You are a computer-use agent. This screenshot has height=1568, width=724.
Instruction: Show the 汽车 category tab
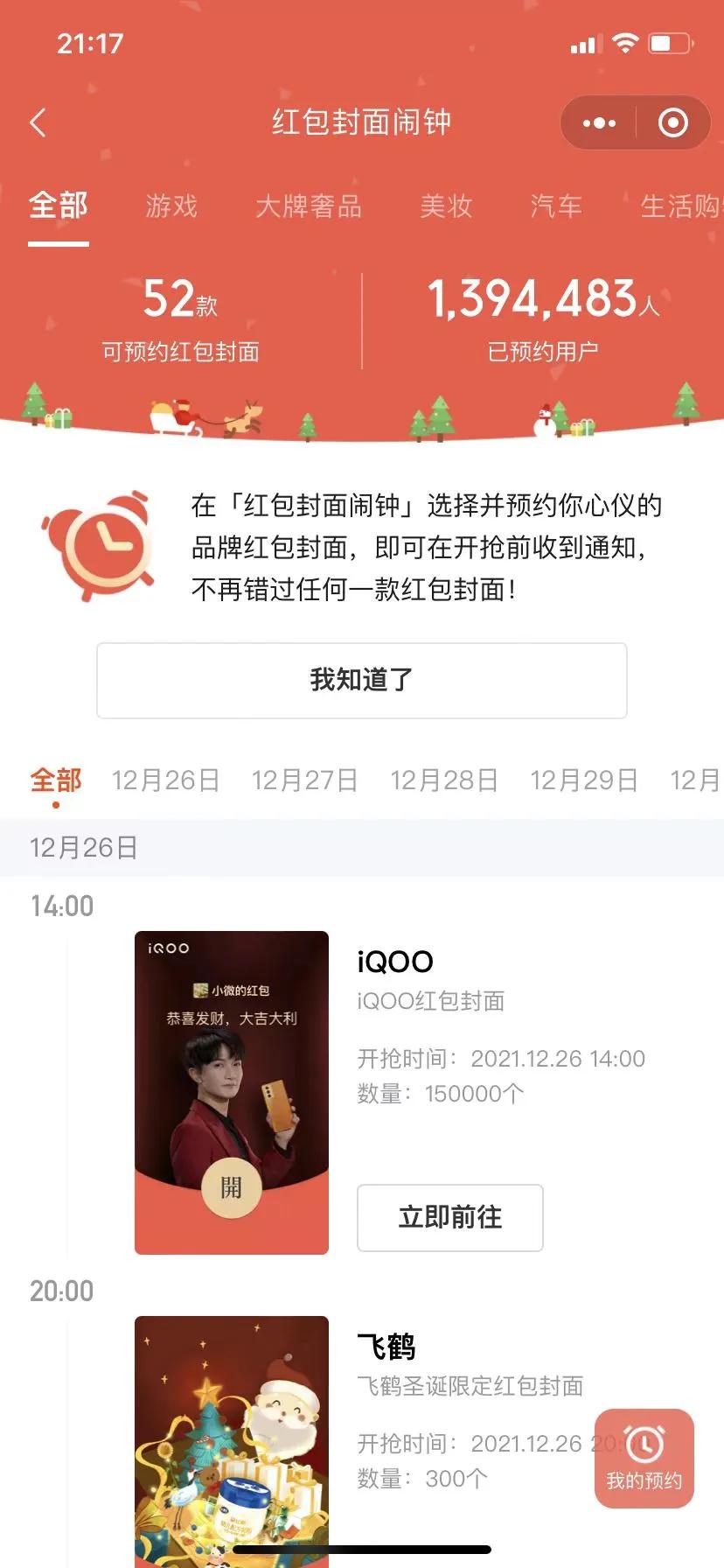point(556,206)
